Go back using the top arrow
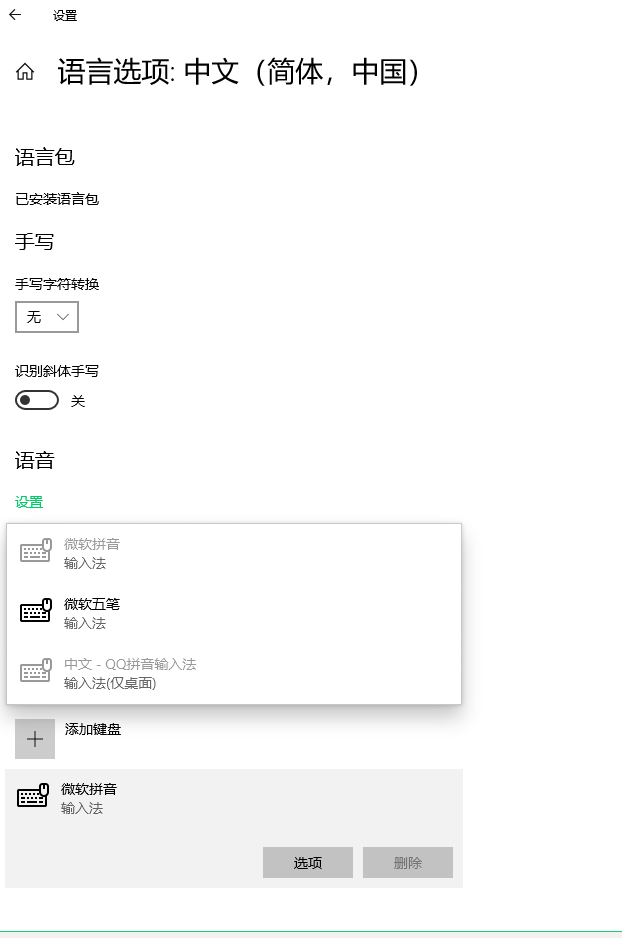The image size is (622, 938). point(15,15)
